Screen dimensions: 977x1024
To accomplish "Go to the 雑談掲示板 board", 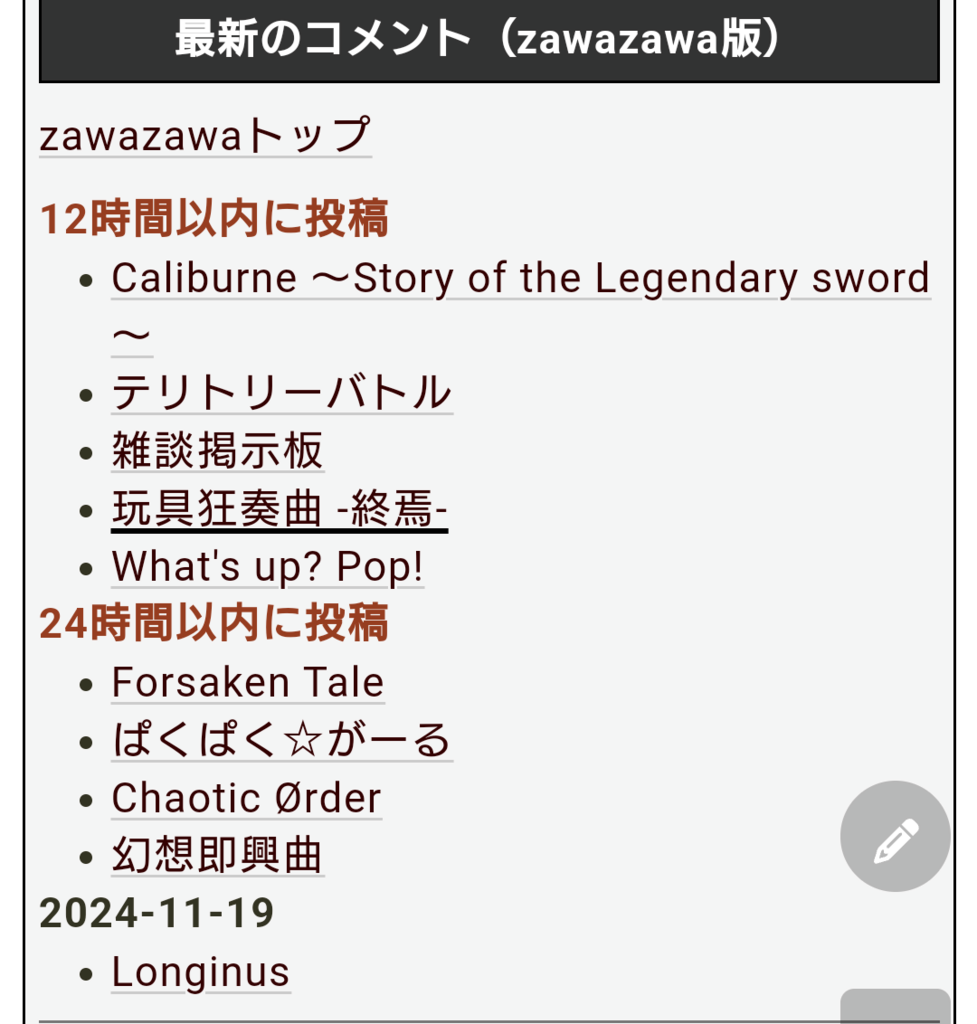I will pos(217,451).
